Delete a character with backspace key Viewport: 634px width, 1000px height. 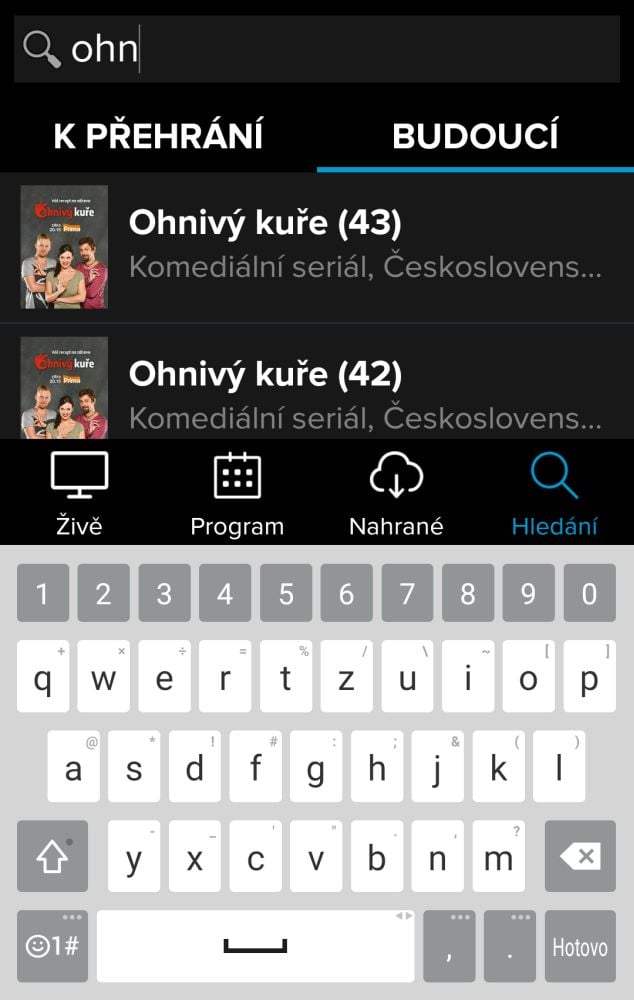[580, 857]
